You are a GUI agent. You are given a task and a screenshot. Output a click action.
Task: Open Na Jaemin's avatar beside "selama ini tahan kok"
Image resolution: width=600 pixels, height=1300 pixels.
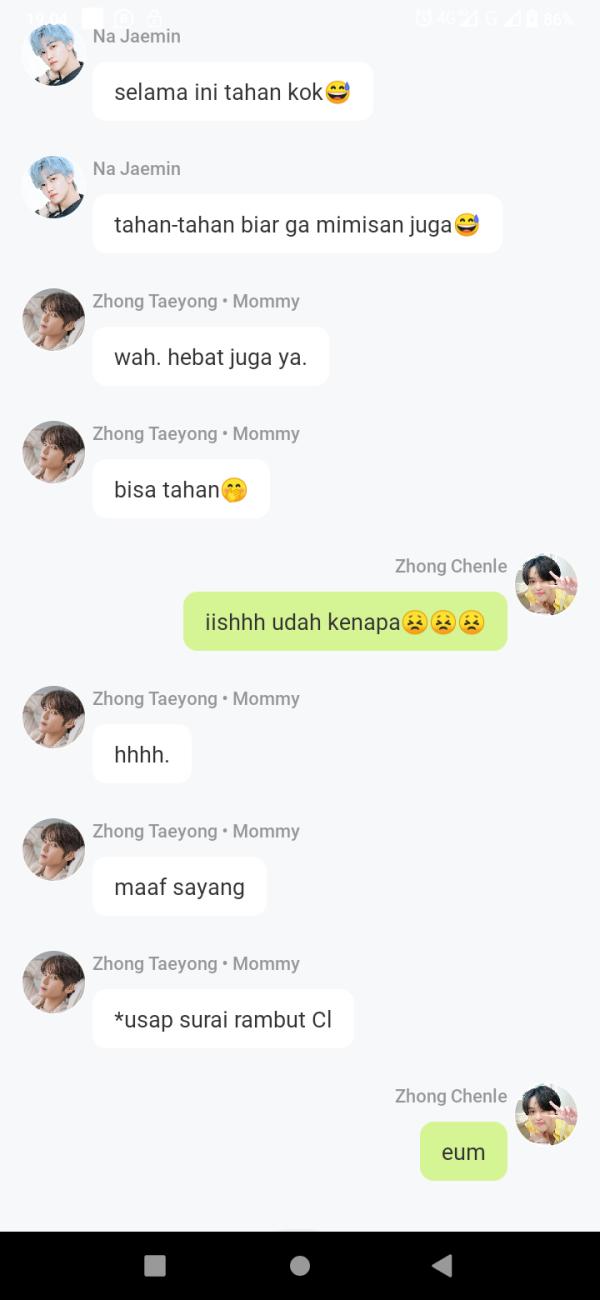click(54, 55)
